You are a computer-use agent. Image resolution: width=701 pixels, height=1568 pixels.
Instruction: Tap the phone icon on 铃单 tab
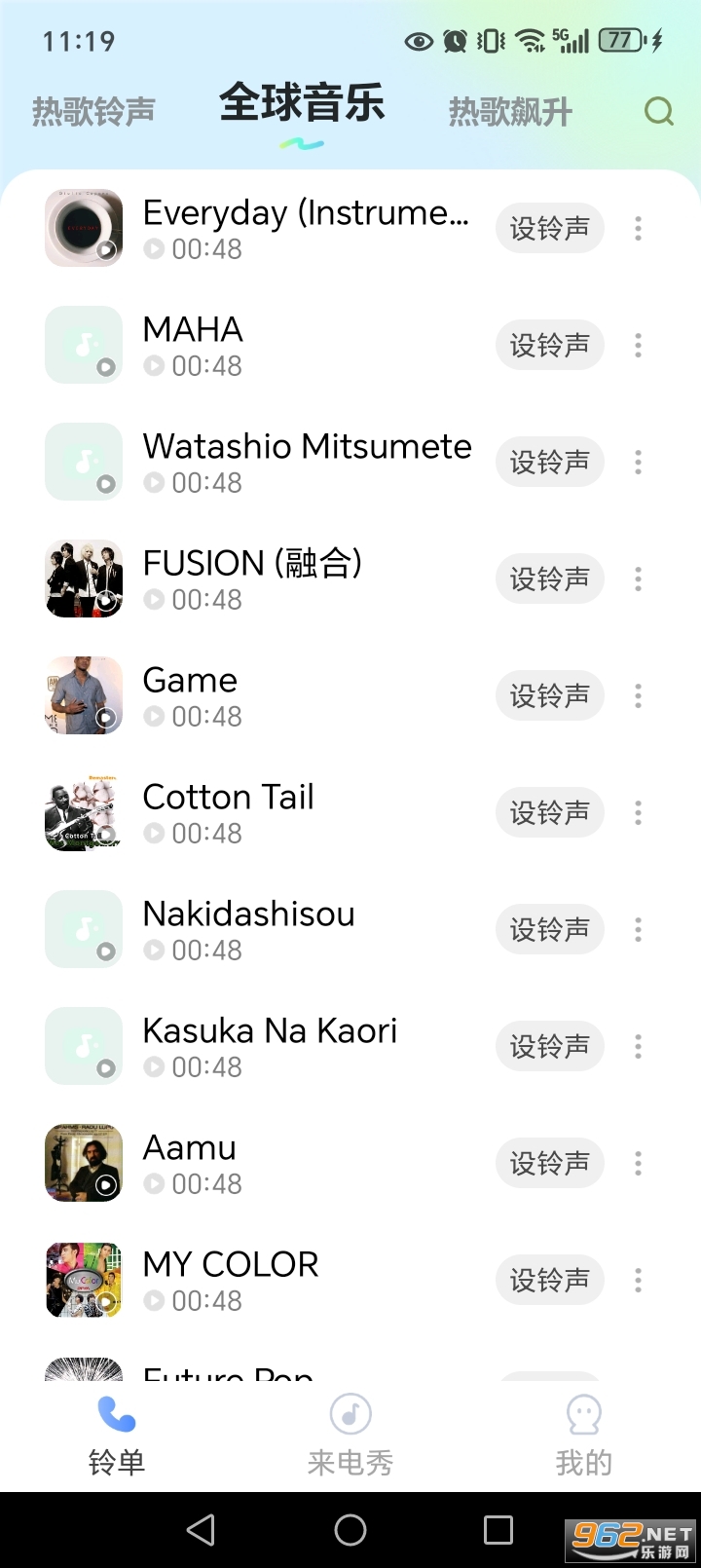[x=117, y=1414]
